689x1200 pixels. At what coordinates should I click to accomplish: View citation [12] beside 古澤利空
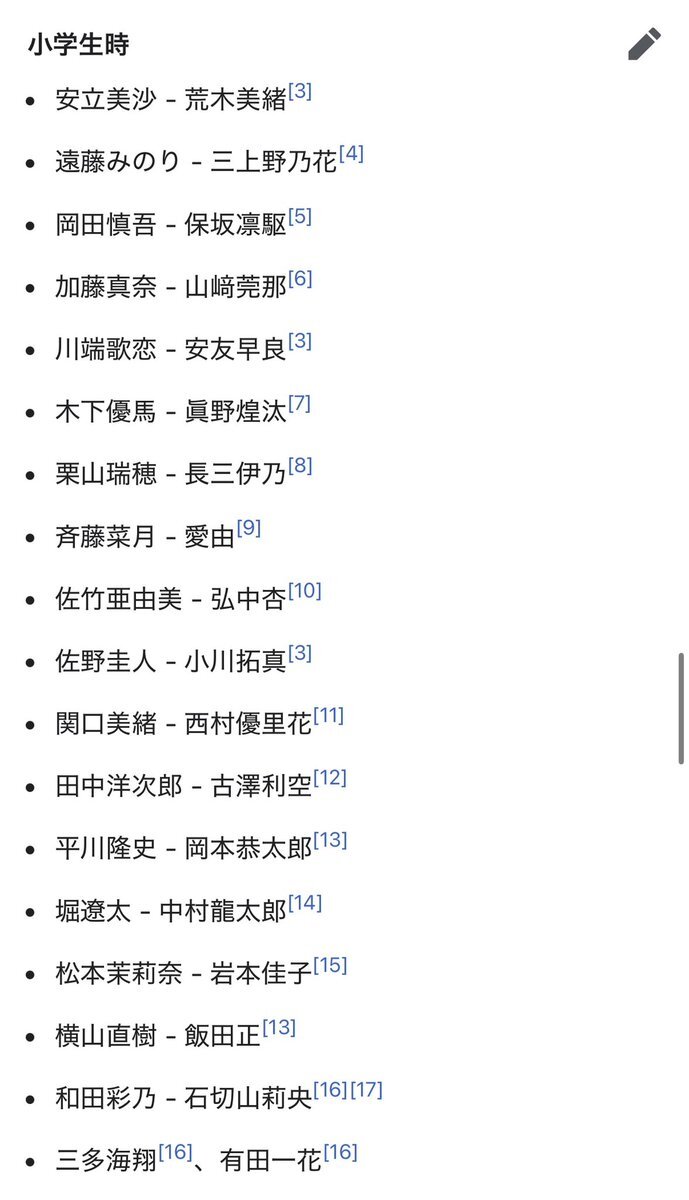point(330,778)
